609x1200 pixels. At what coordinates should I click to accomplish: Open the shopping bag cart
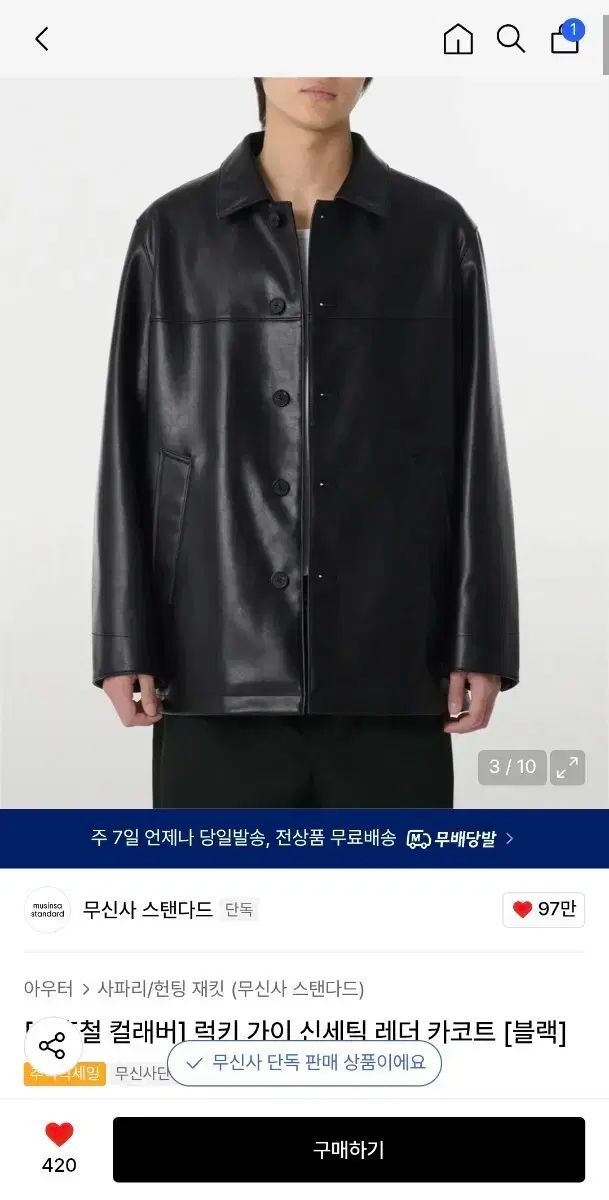click(565, 38)
